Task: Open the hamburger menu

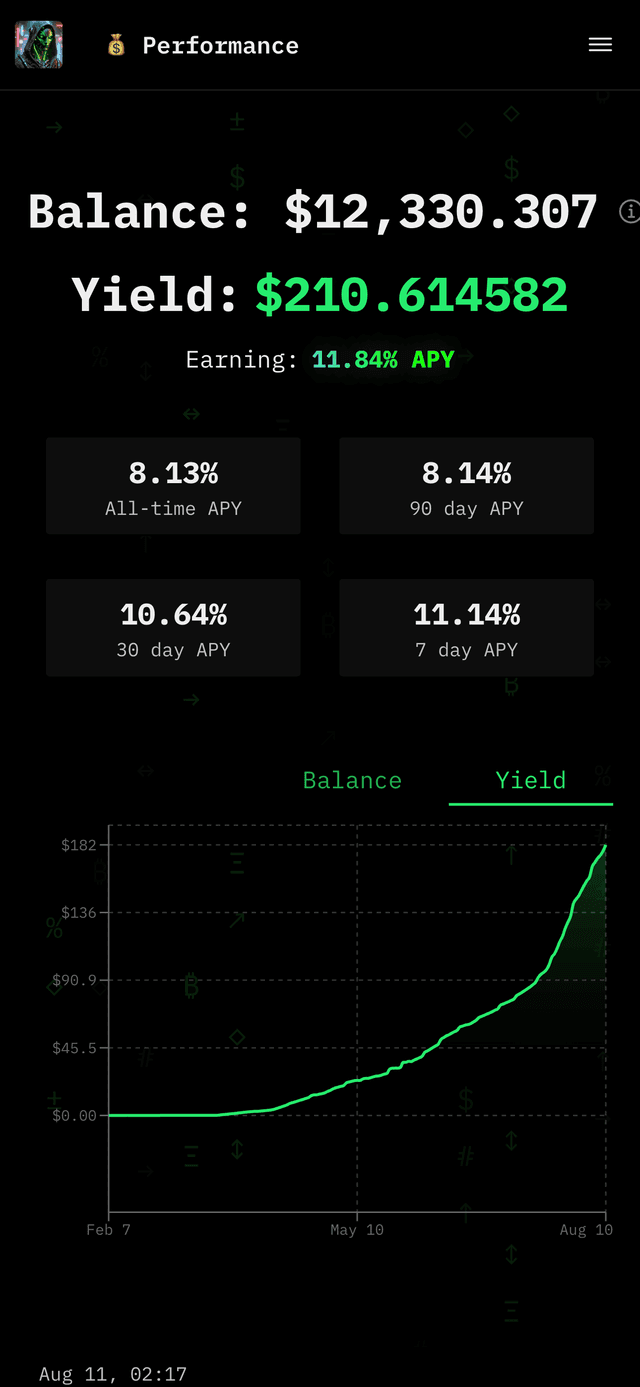Action: [600, 45]
